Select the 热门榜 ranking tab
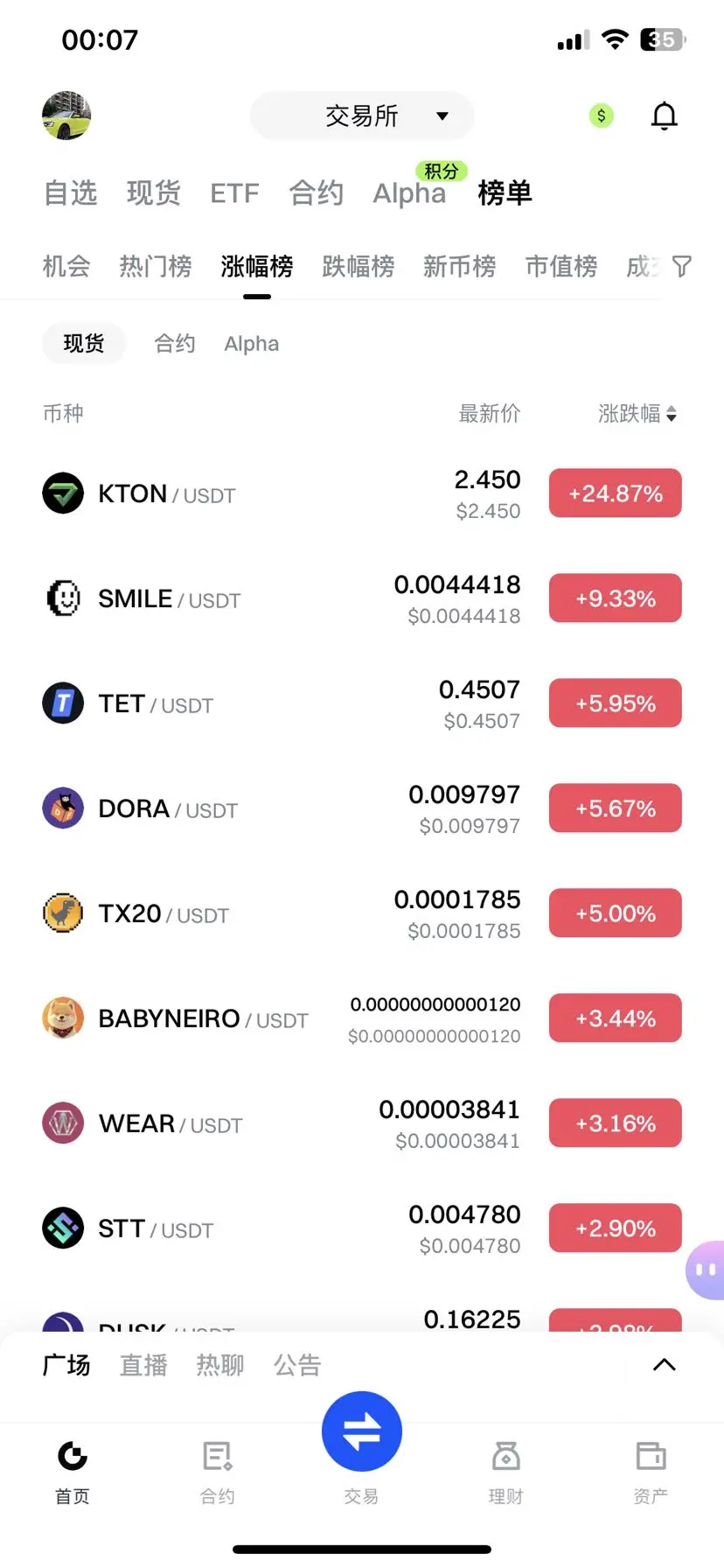Image resolution: width=724 pixels, height=1568 pixels. tap(156, 266)
